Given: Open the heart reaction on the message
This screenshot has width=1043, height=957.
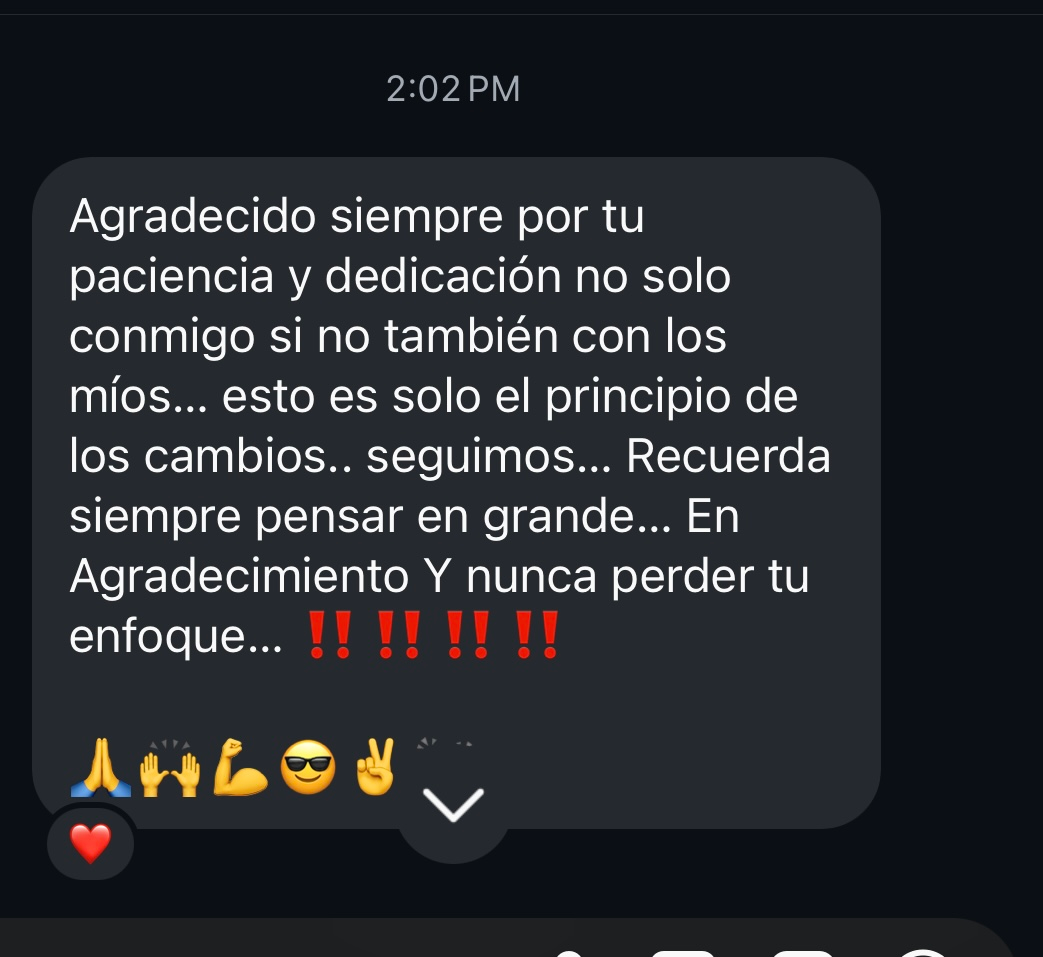Looking at the screenshot, I should pyautogui.click(x=90, y=844).
